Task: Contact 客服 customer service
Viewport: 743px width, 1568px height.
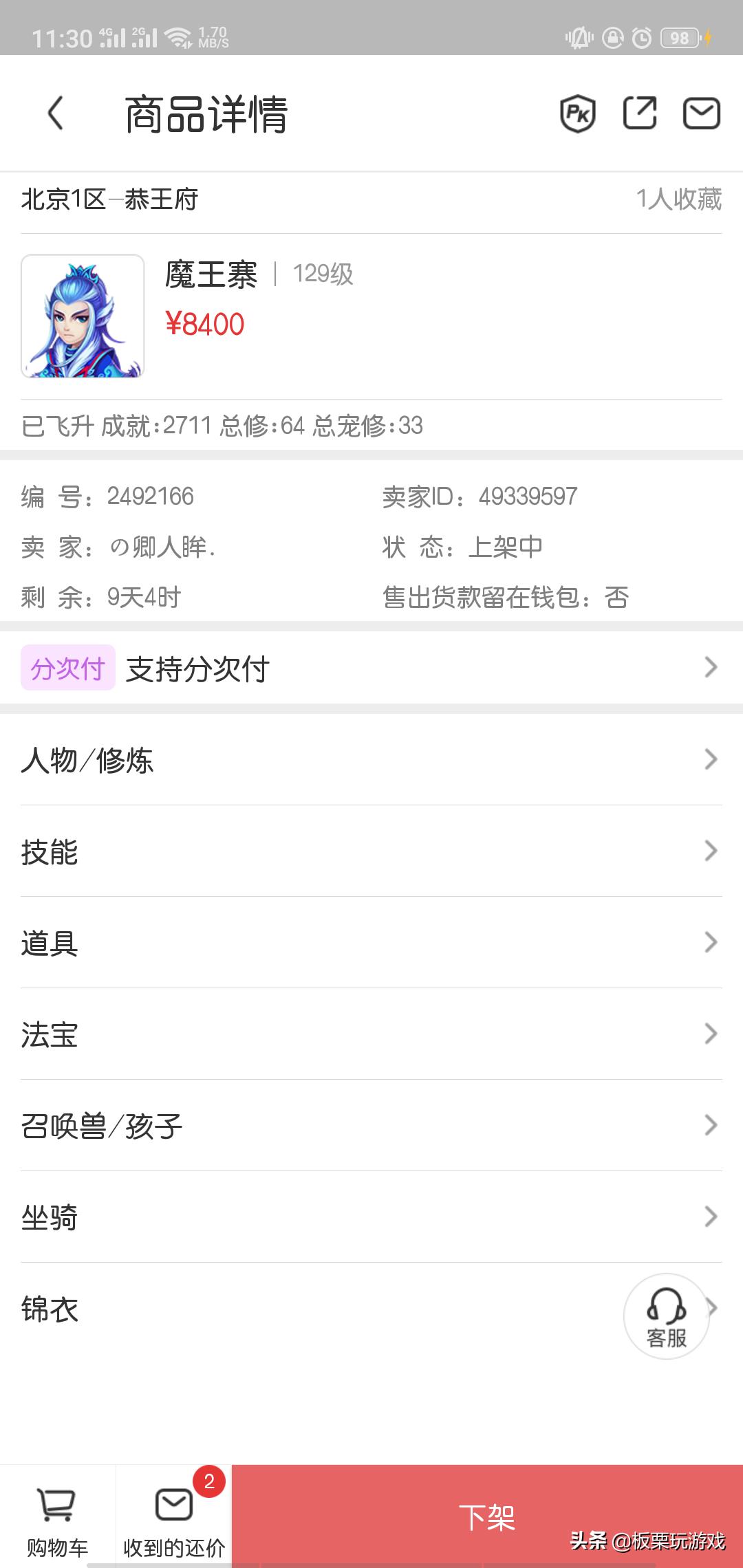Action: pos(666,1316)
